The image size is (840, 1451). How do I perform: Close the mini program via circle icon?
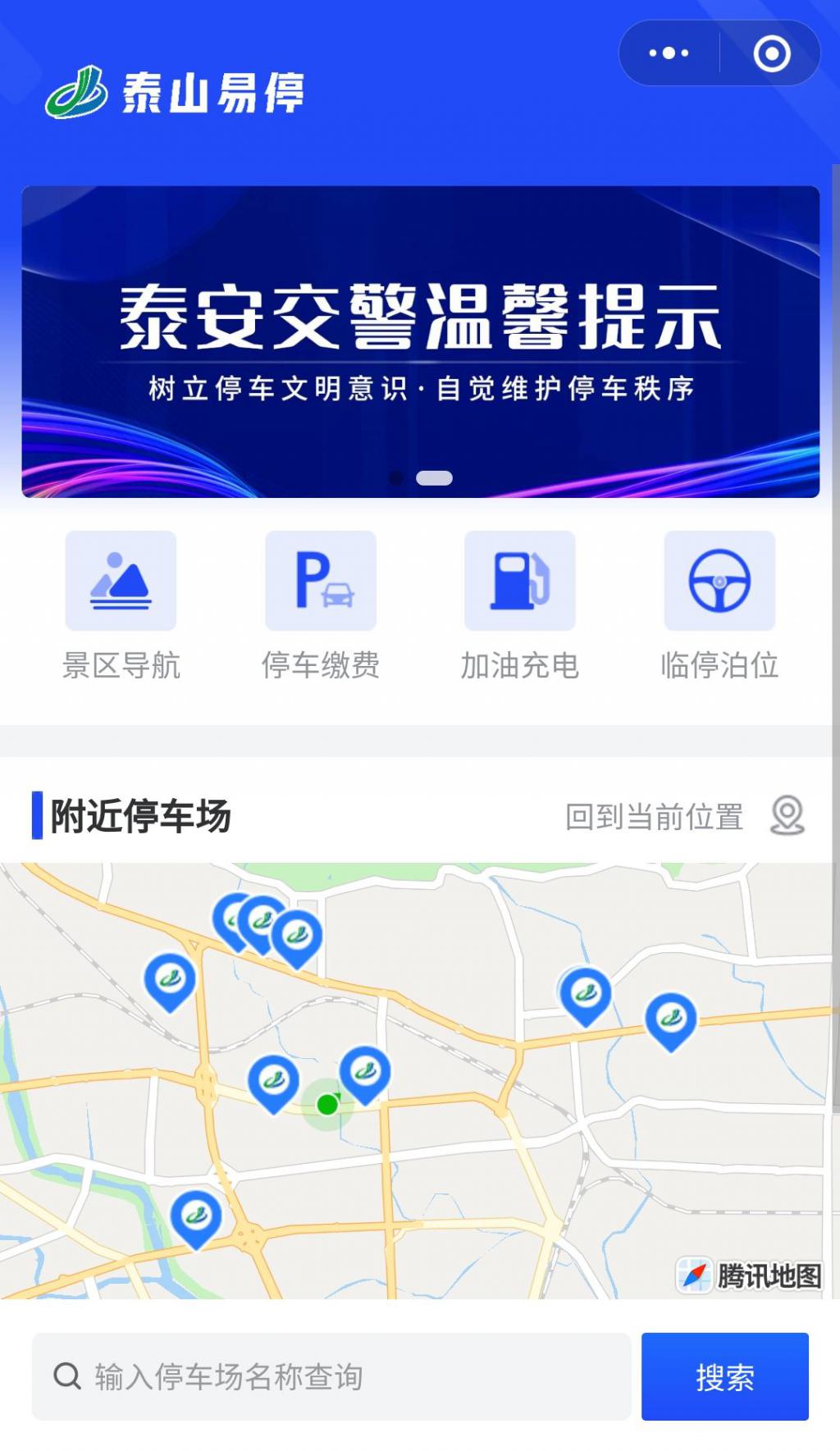(771, 53)
